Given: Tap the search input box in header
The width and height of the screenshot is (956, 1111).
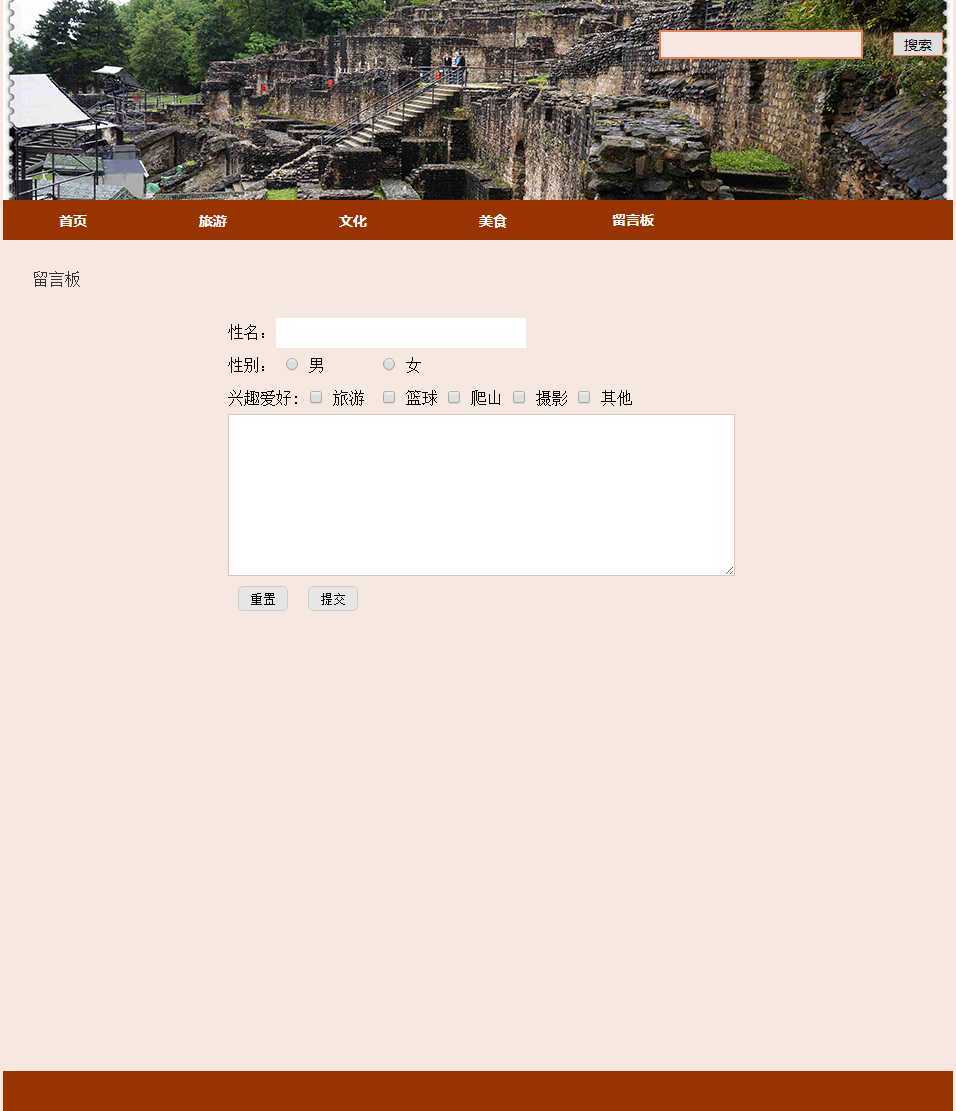Looking at the screenshot, I should tap(760, 44).
